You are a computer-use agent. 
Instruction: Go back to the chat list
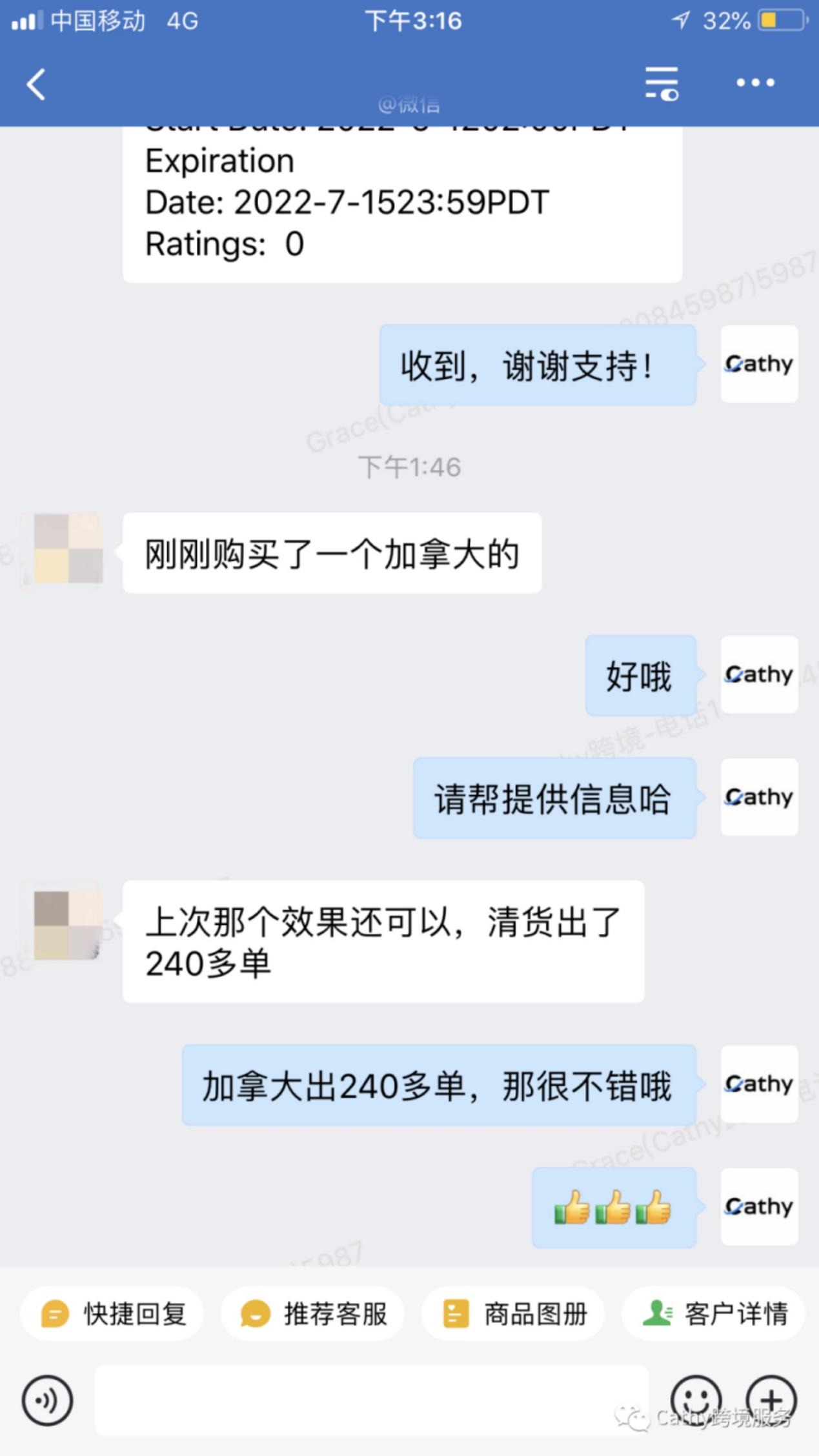tap(35, 84)
